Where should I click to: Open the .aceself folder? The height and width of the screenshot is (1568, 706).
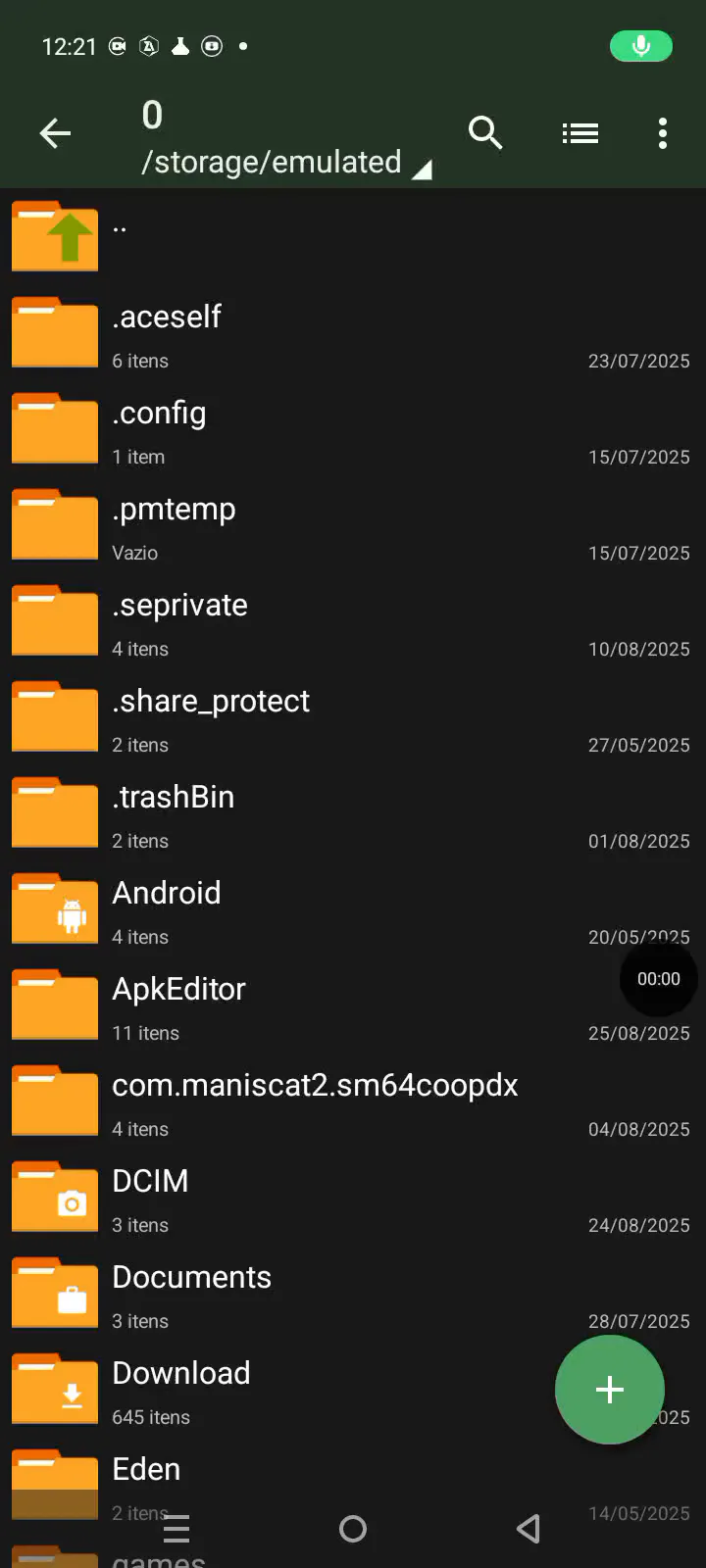click(353, 332)
